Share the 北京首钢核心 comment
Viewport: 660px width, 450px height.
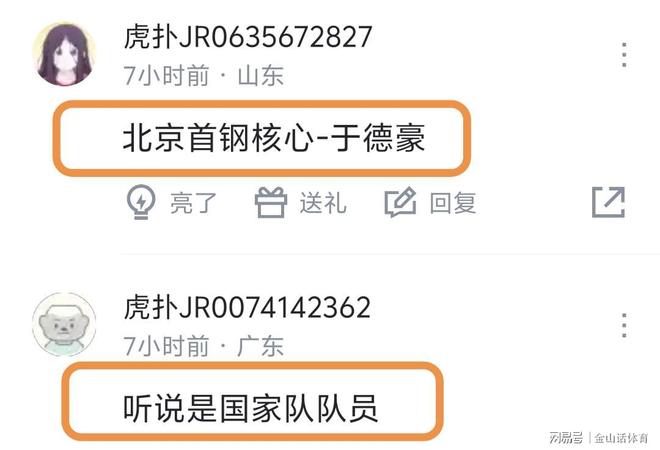click(x=608, y=202)
